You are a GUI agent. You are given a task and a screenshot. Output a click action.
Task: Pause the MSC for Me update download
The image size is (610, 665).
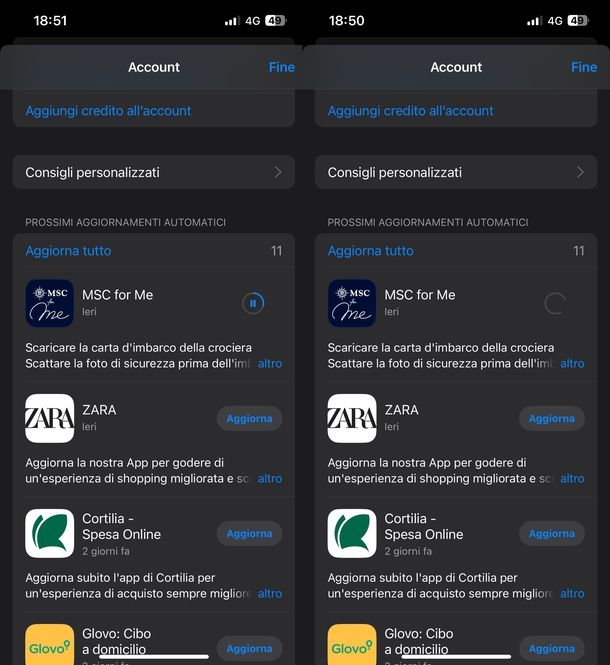pos(253,303)
